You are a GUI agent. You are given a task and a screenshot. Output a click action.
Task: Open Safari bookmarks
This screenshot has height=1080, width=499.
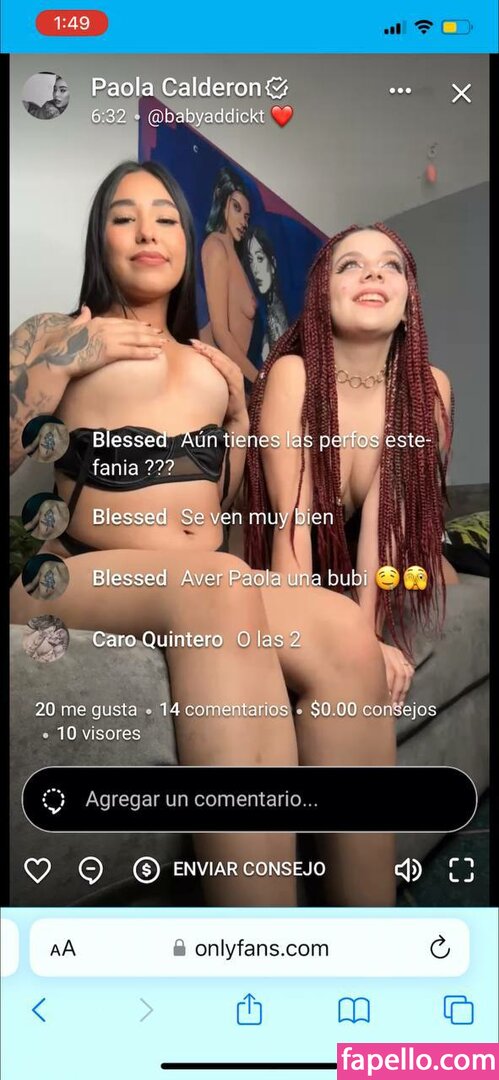pyautogui.click(x=354, y=1010)
